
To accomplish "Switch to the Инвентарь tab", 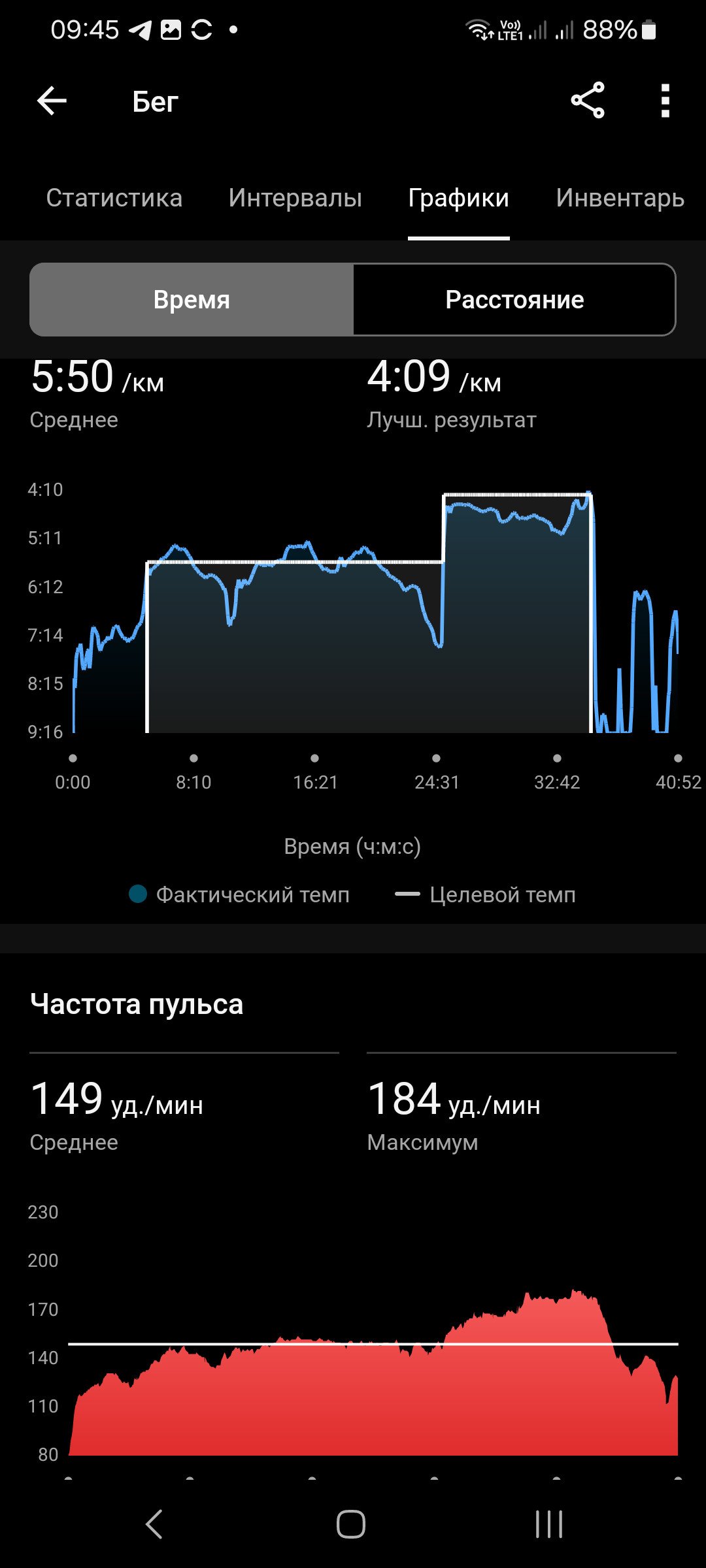I will [620, 197].
